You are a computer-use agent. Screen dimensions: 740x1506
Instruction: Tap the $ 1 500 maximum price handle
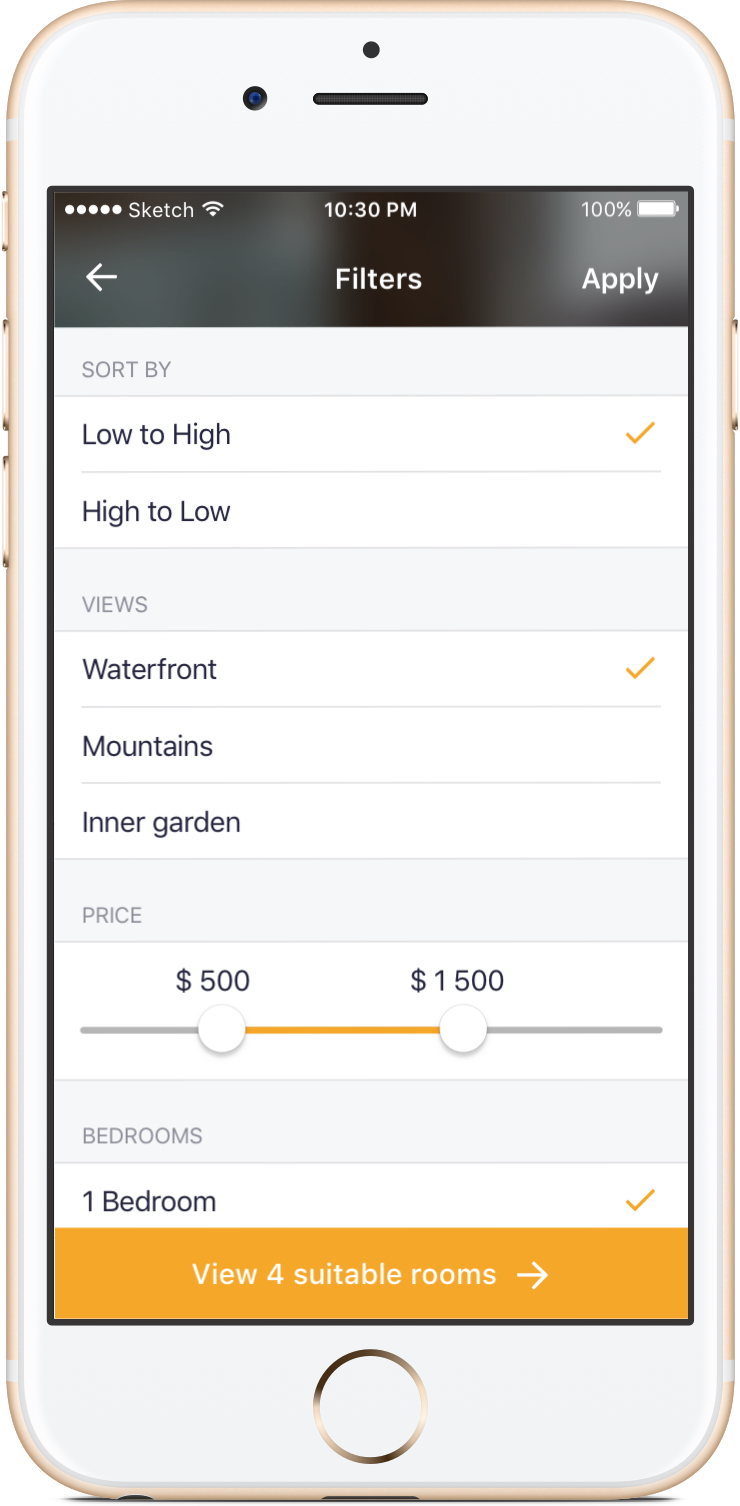463,1029
